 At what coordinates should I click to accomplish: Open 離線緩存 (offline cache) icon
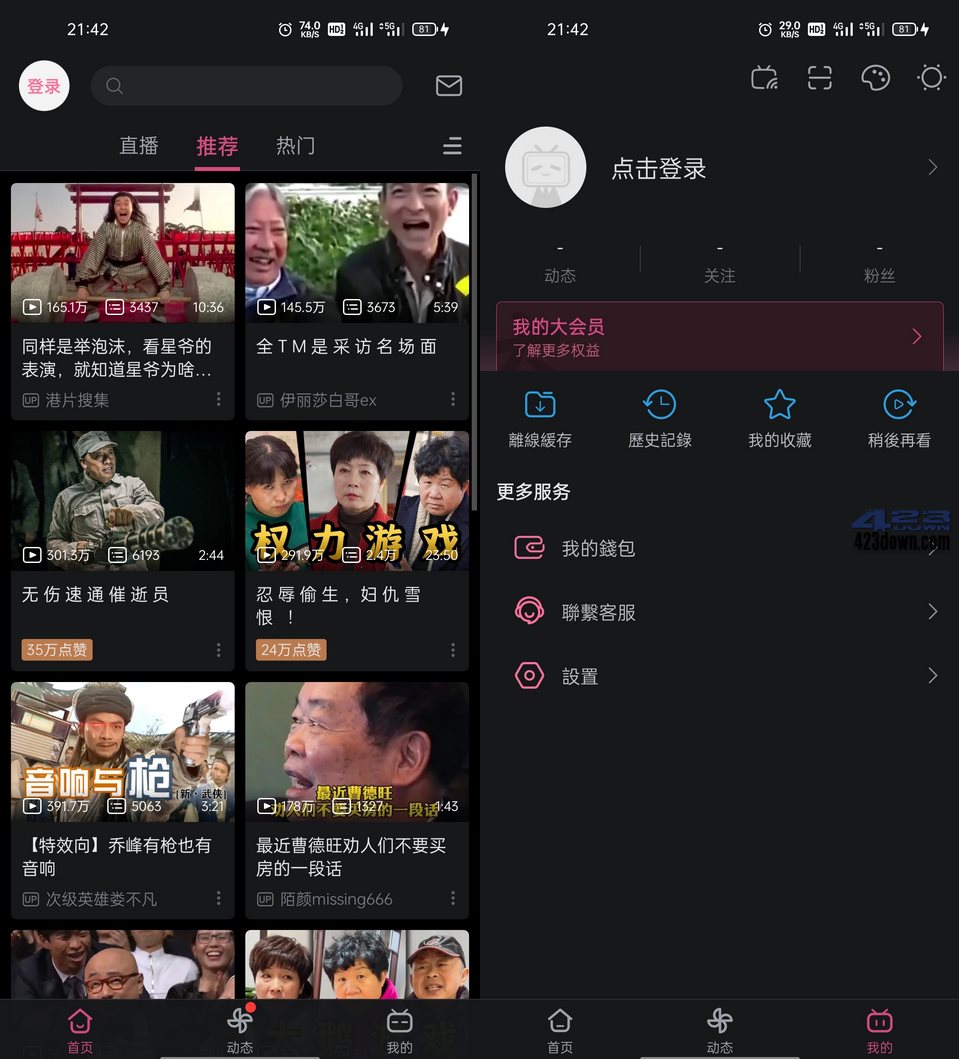pos(540,405)
